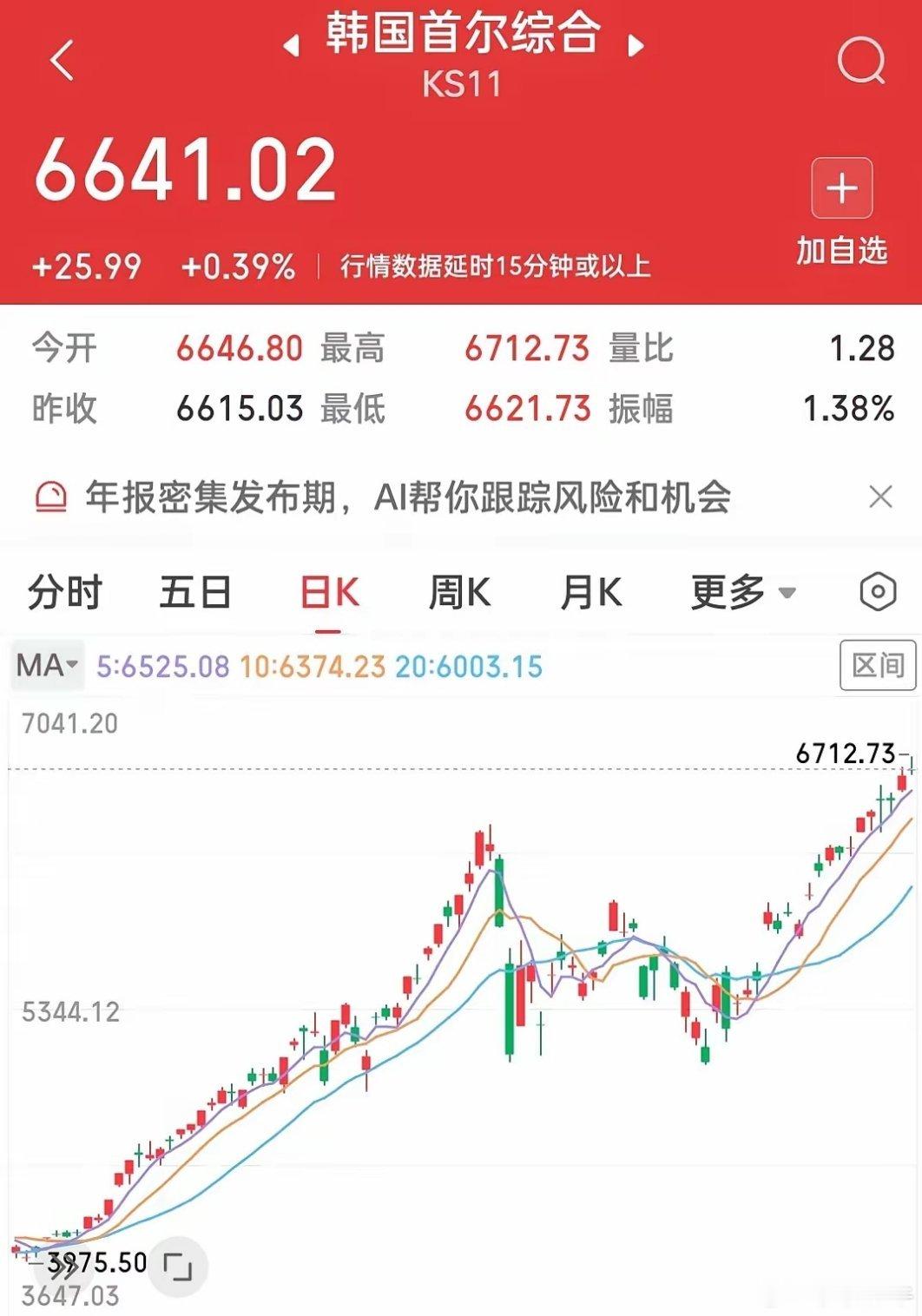Switch to the 五日 tab
Viewport: 922px width, 1316px height.
coord(193,592)
